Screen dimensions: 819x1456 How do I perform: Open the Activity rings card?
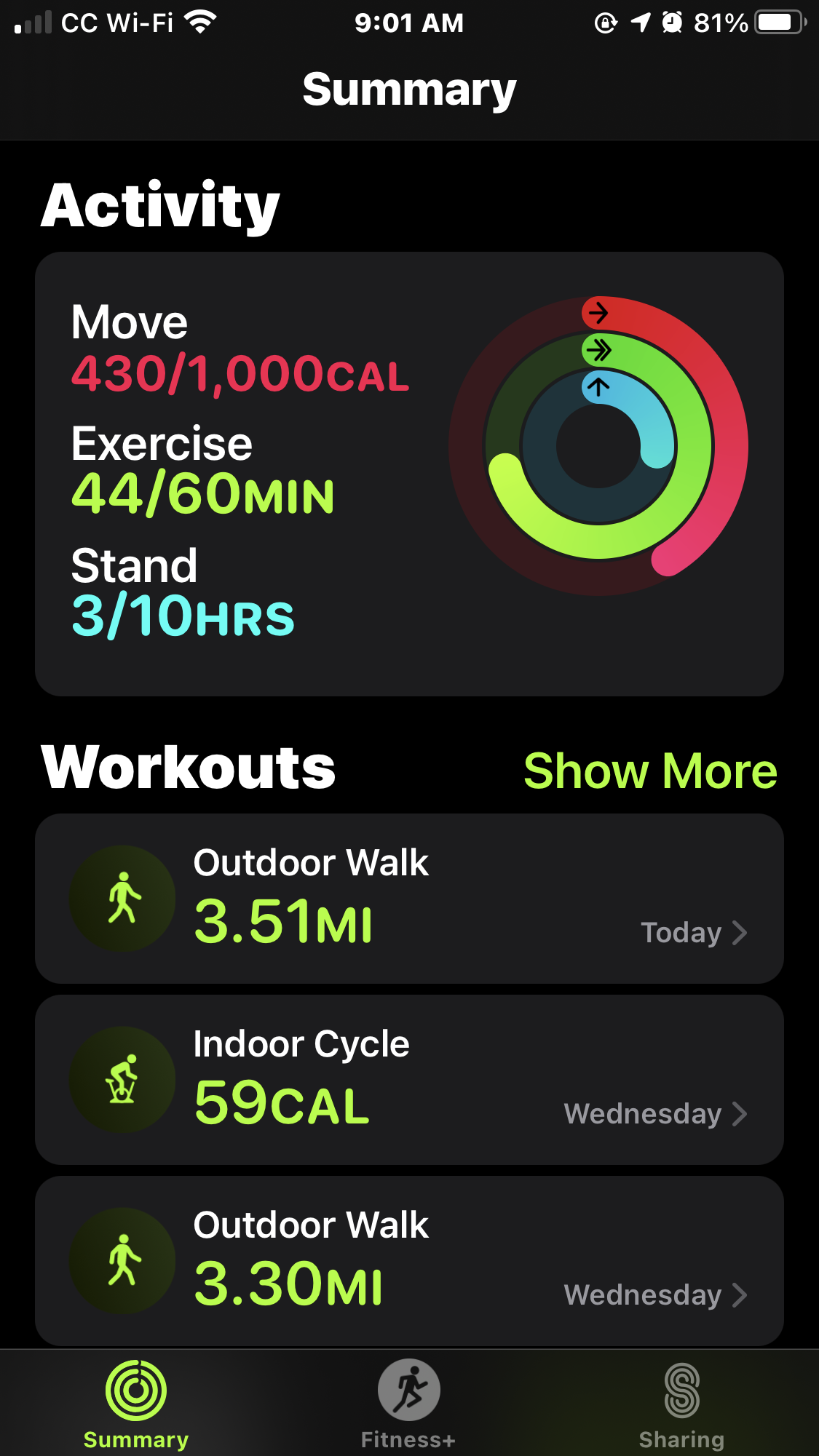409,474
